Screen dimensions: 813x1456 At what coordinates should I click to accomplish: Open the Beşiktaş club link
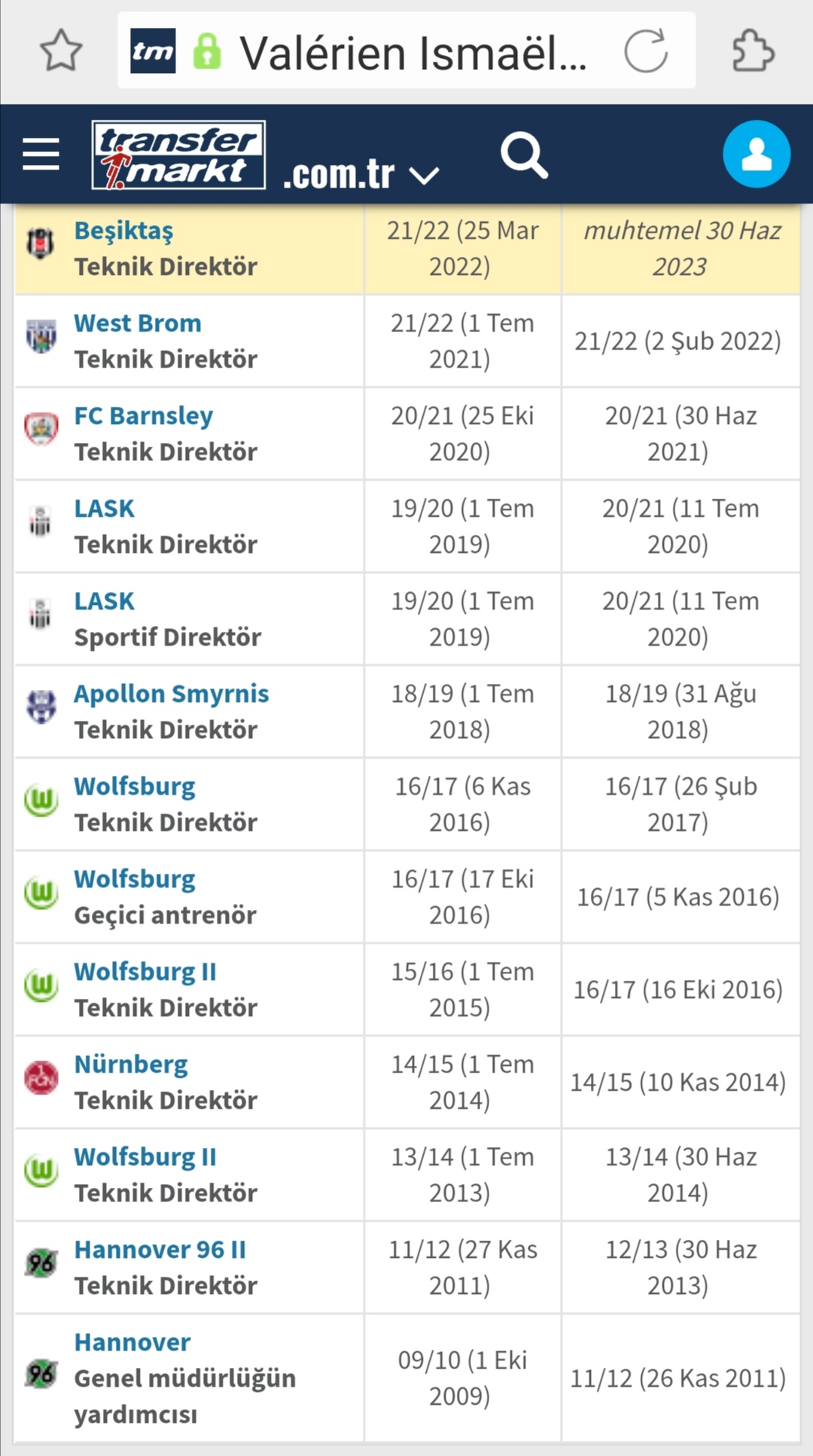coord(123,230)
